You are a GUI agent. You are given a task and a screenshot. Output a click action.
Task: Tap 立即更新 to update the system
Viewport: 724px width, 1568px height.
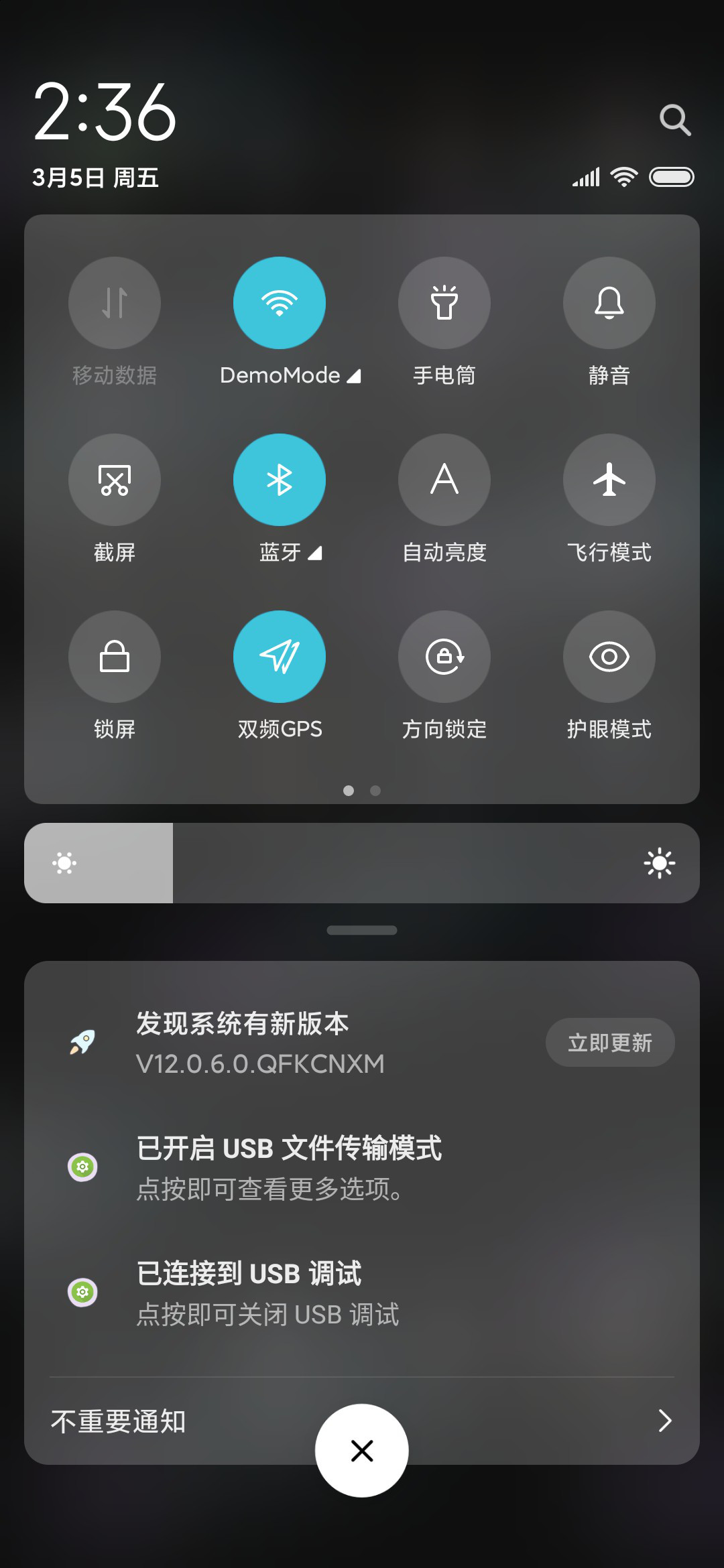[610, 1043]
